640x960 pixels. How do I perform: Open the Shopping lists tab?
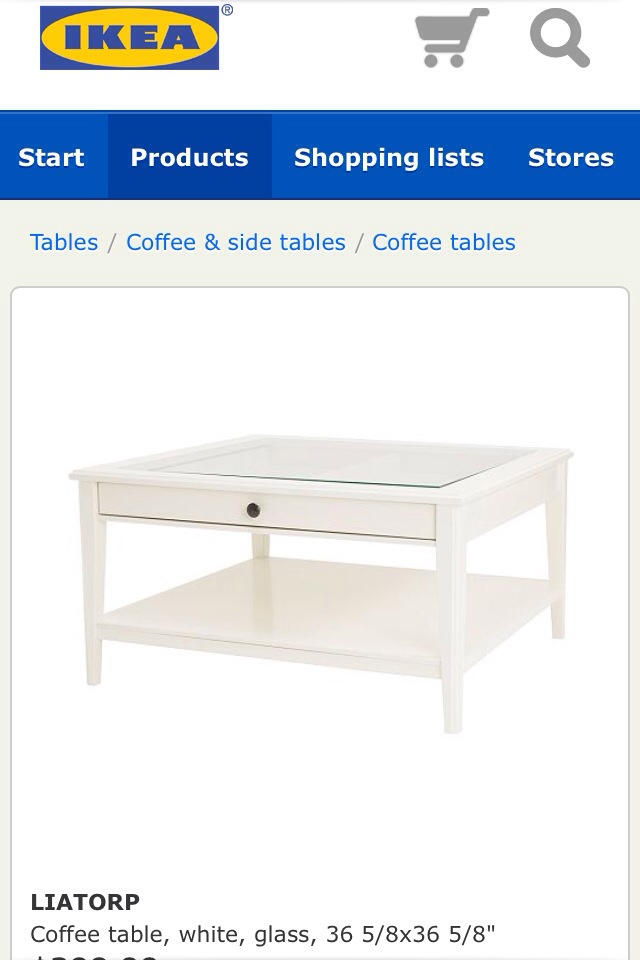tap(388, 157)
